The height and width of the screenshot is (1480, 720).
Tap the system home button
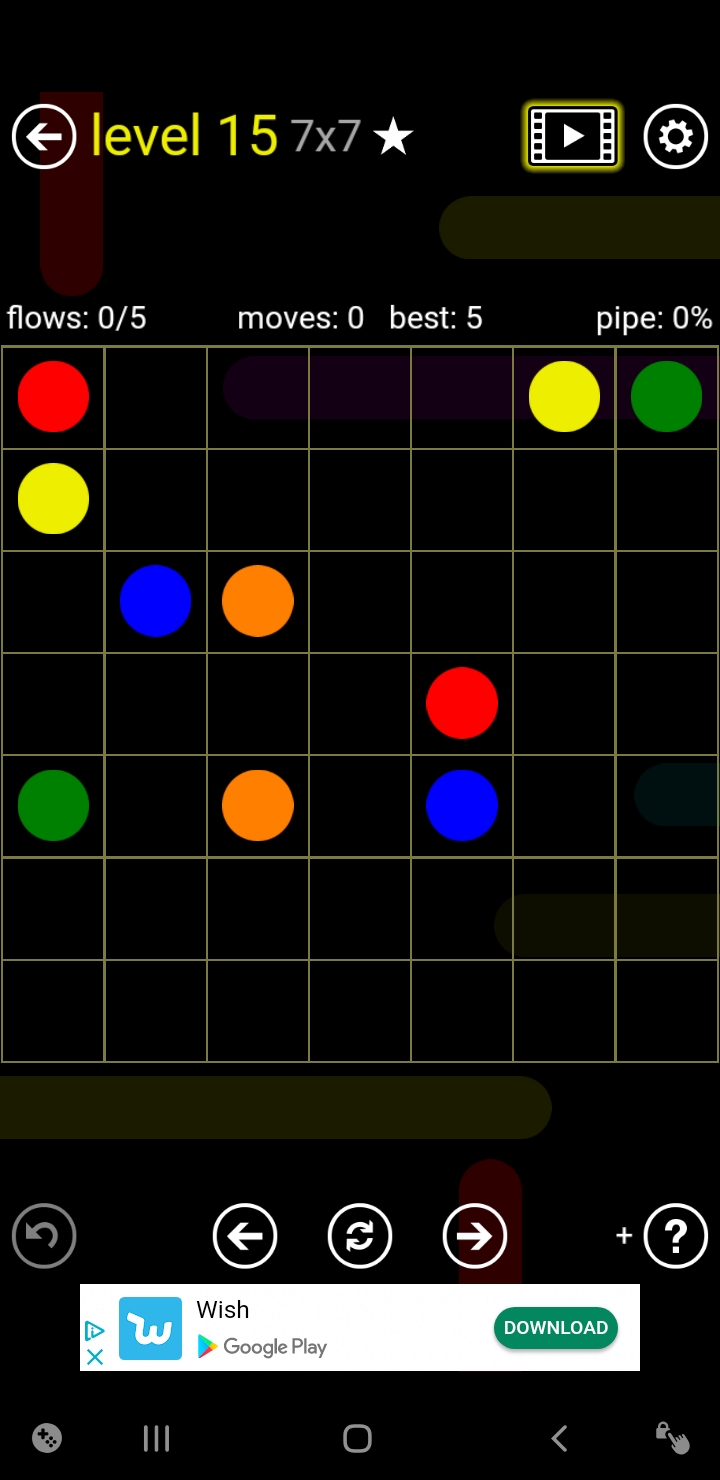tap(357, 1439)
